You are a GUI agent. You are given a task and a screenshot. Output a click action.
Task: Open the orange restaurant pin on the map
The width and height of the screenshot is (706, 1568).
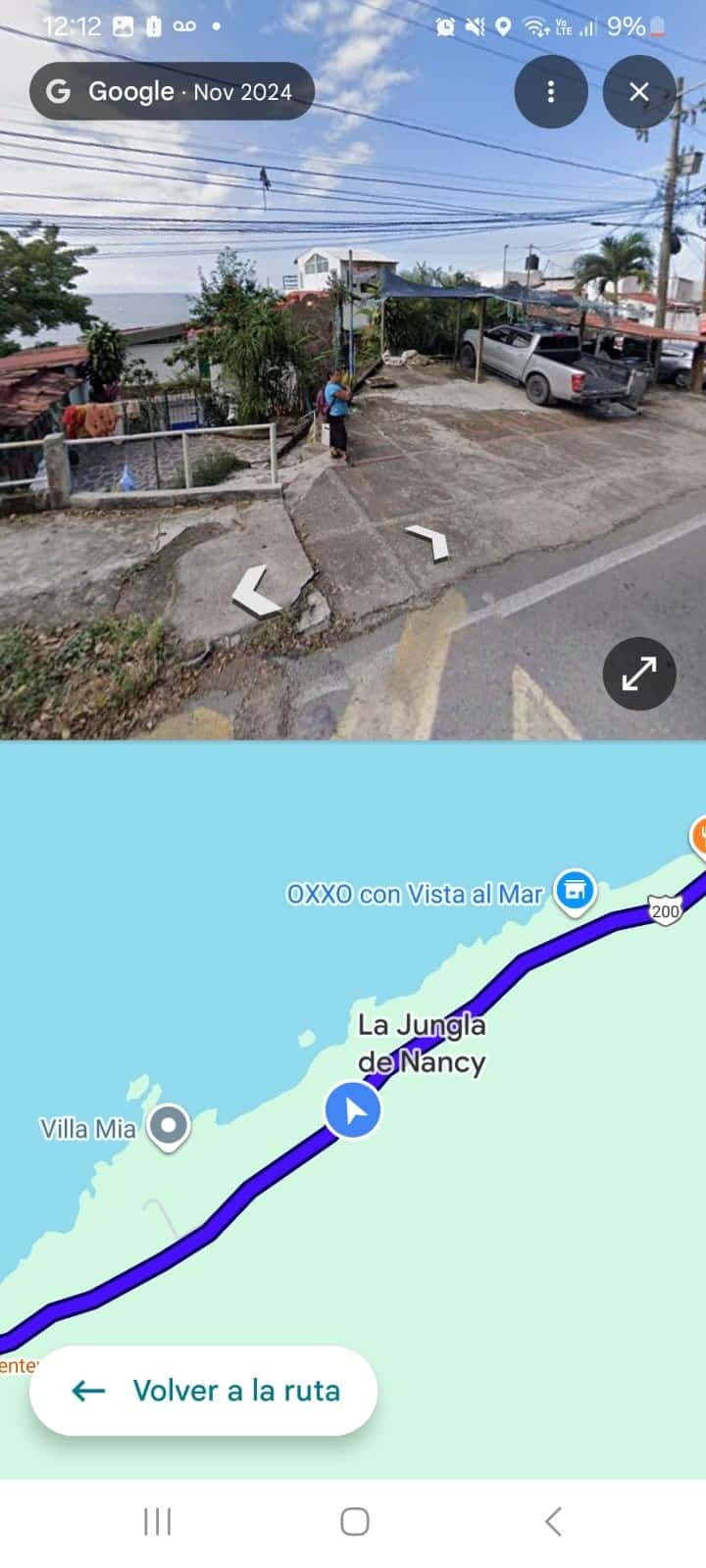click(x=700, y=837)
